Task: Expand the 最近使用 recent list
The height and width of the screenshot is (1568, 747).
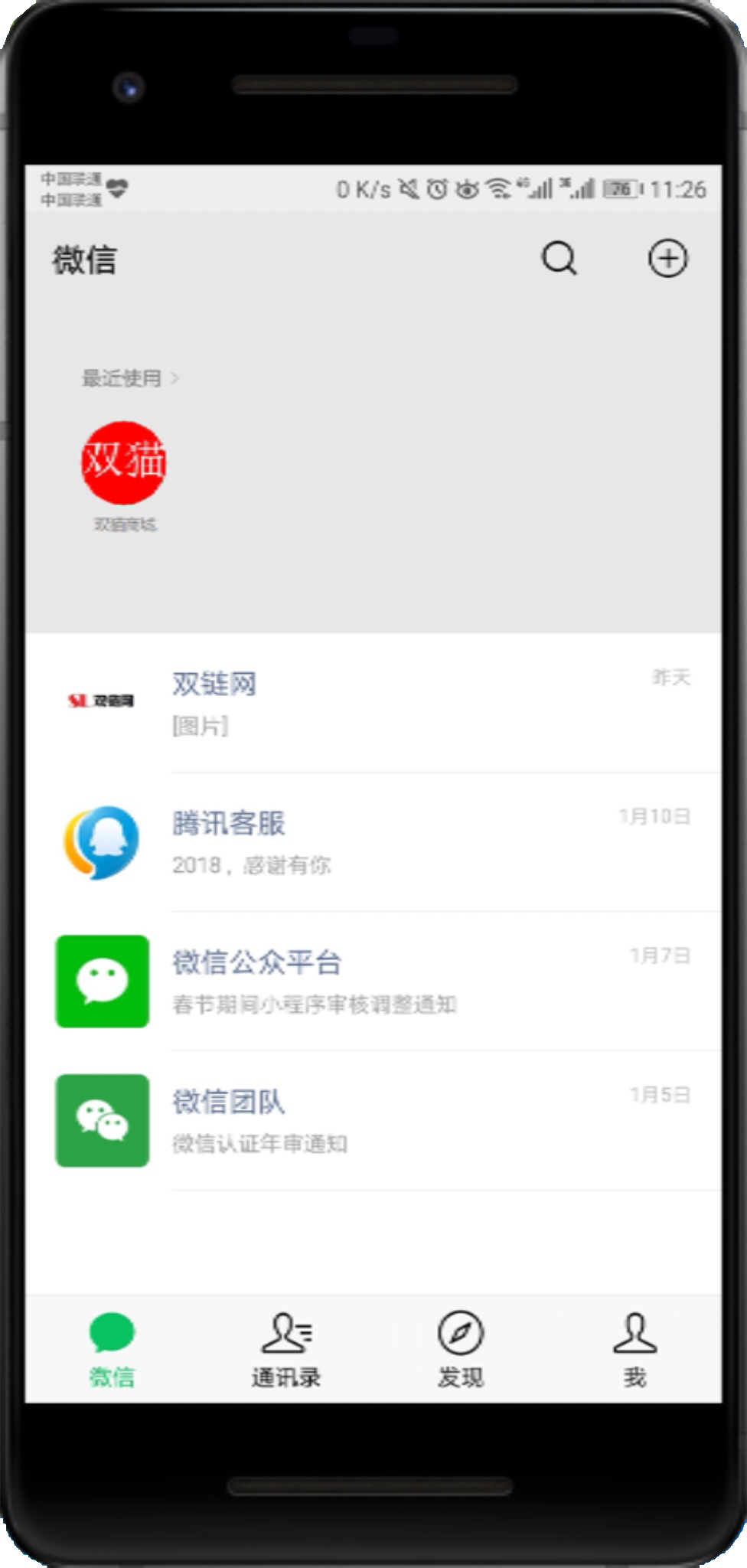Action: 130,378
